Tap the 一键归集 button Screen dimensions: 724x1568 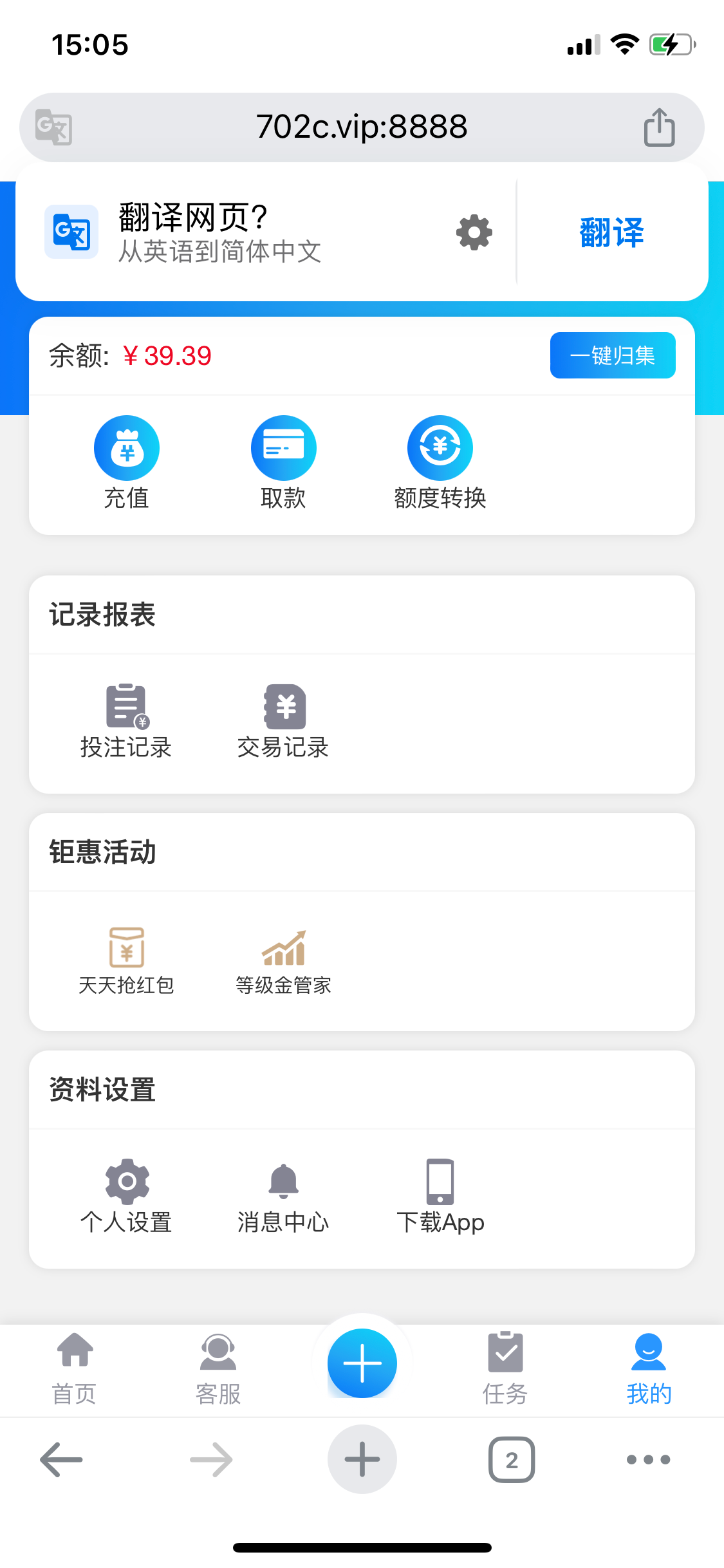612,355
